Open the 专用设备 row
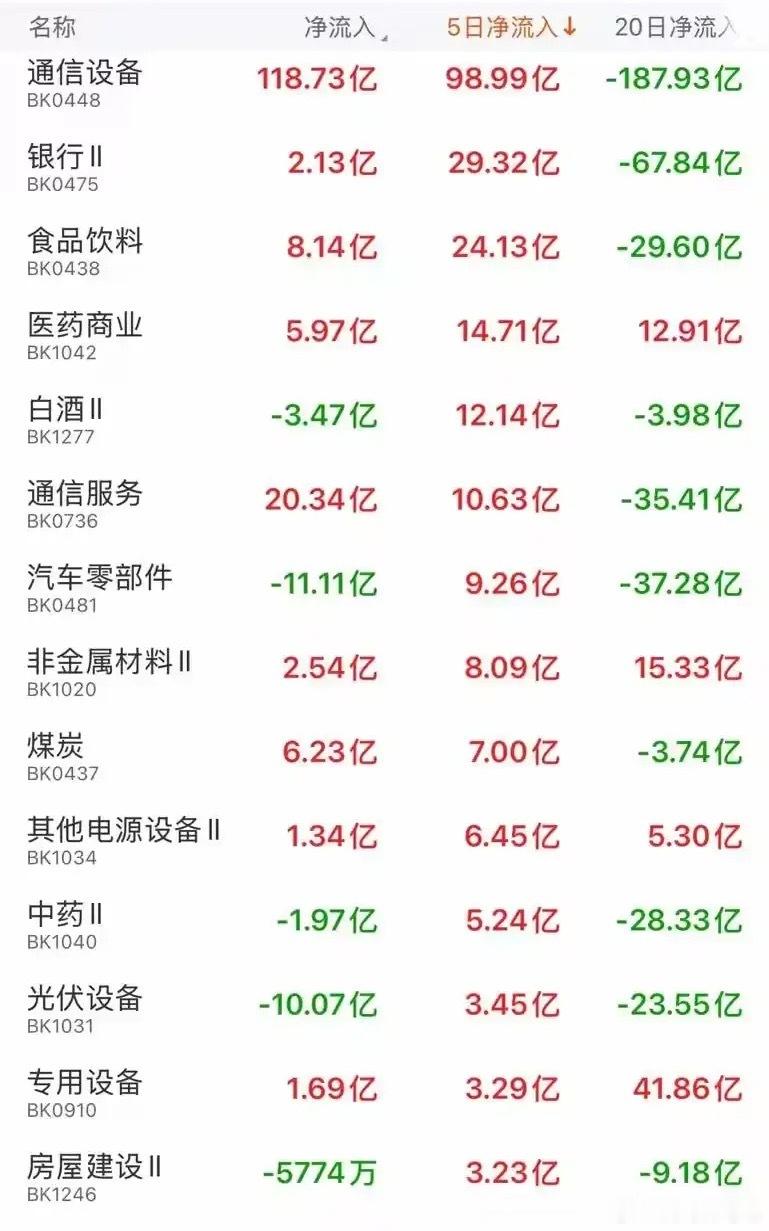 (x=384, y=1092)
